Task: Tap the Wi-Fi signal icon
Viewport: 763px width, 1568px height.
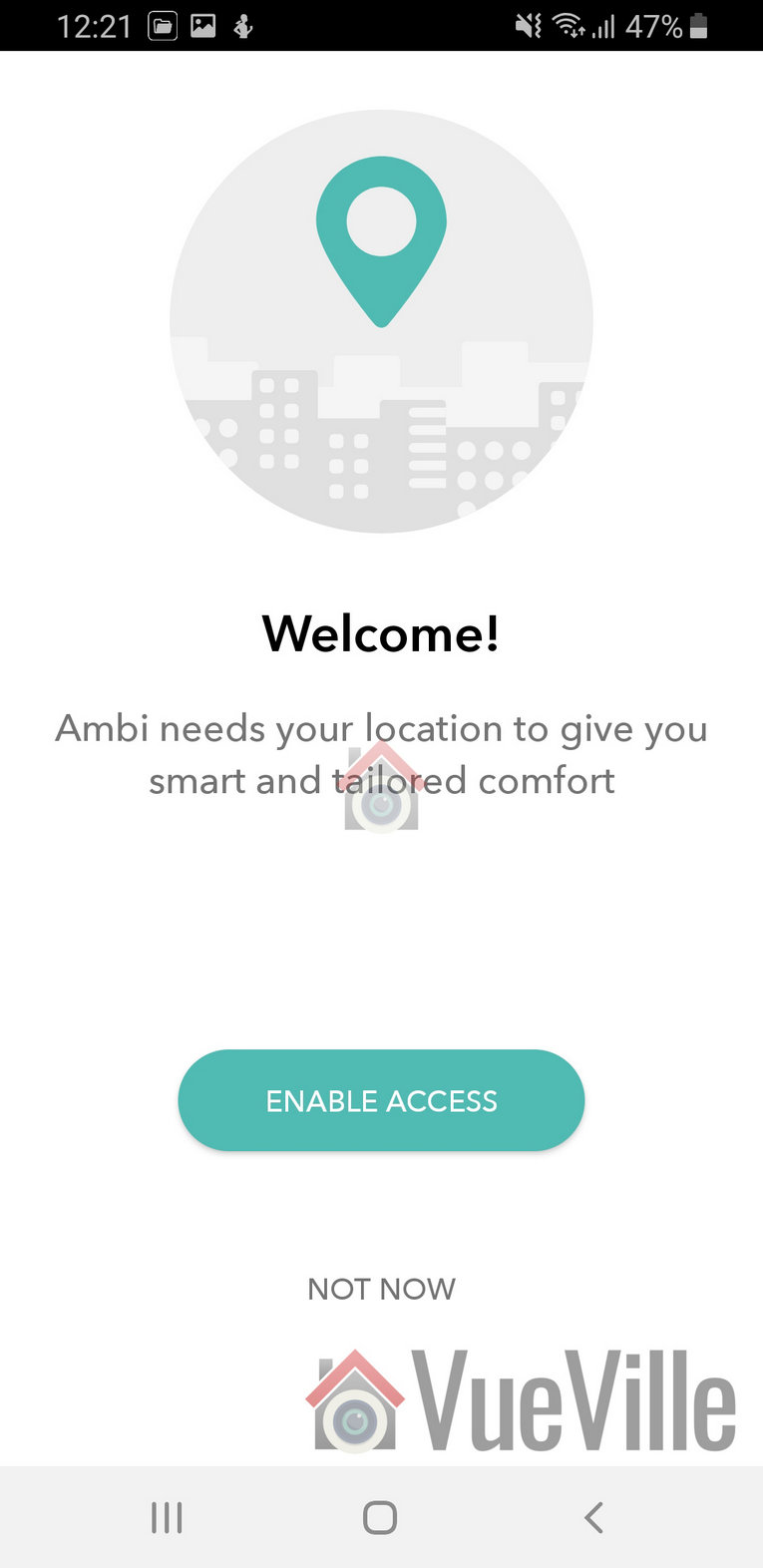Action: point(571,25)
